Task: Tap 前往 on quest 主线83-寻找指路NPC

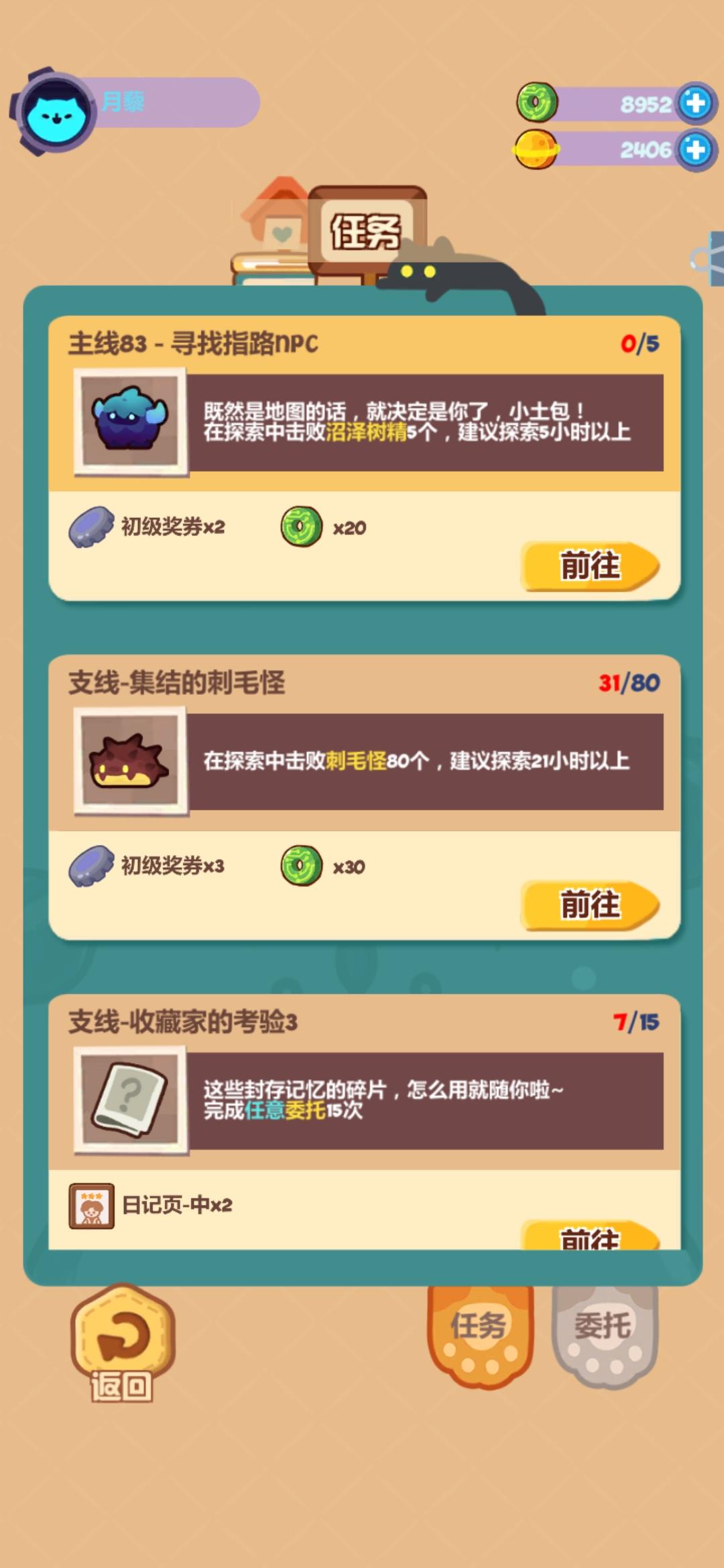Action: (590, 566)
